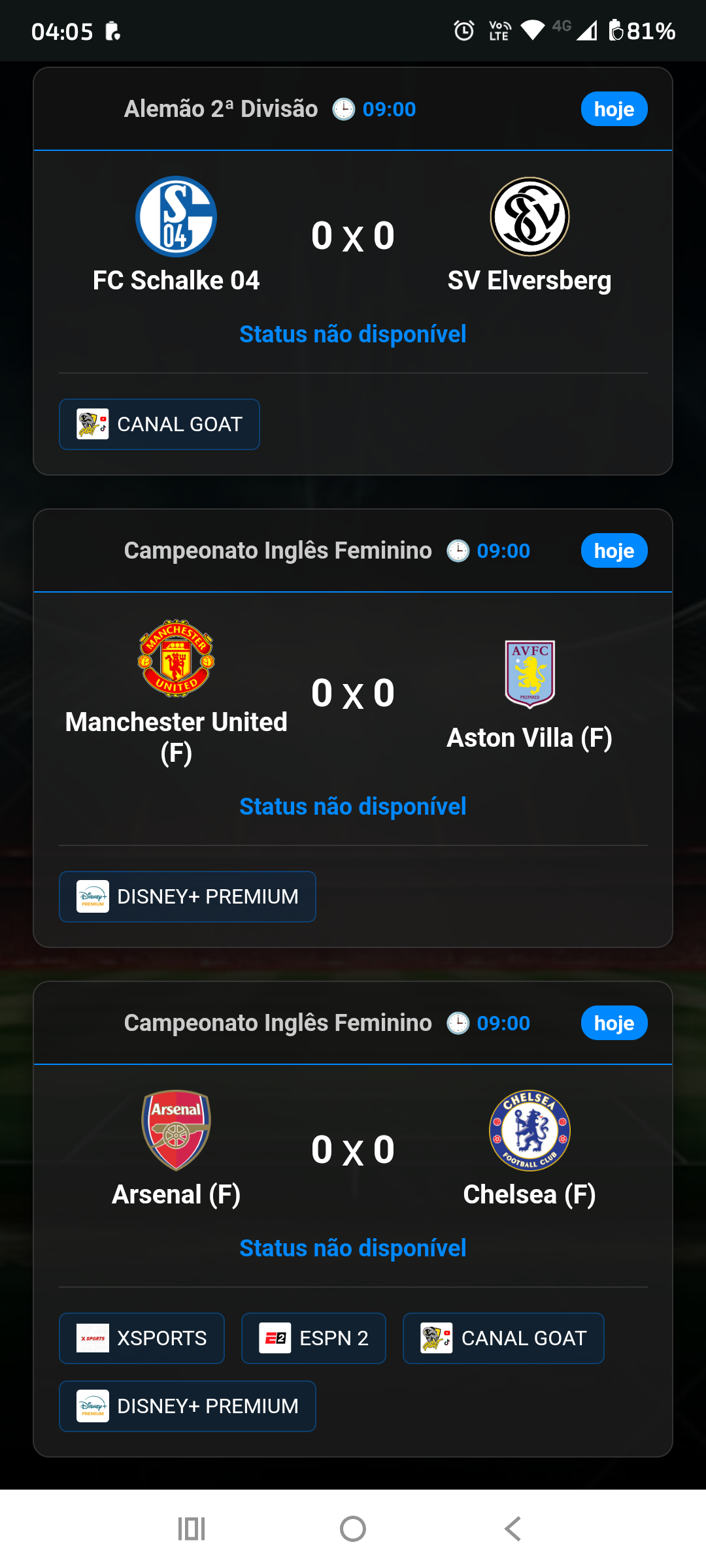Open 'Campeonato Inglês Feminino' league header
This screenshot has height=1568, width=706.
277,550
